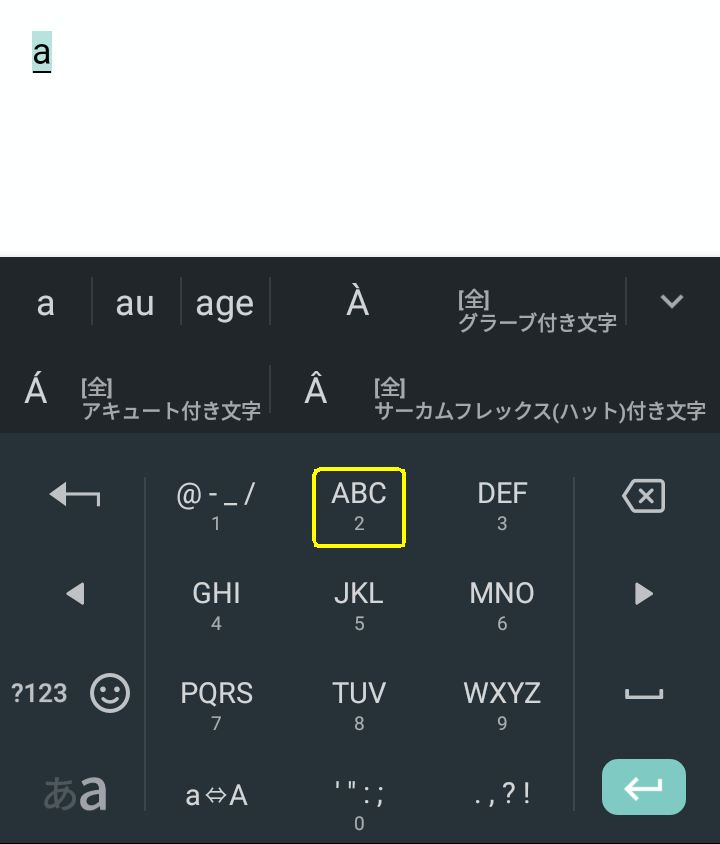Insert the À grave letter suggestion

point(358,302)
